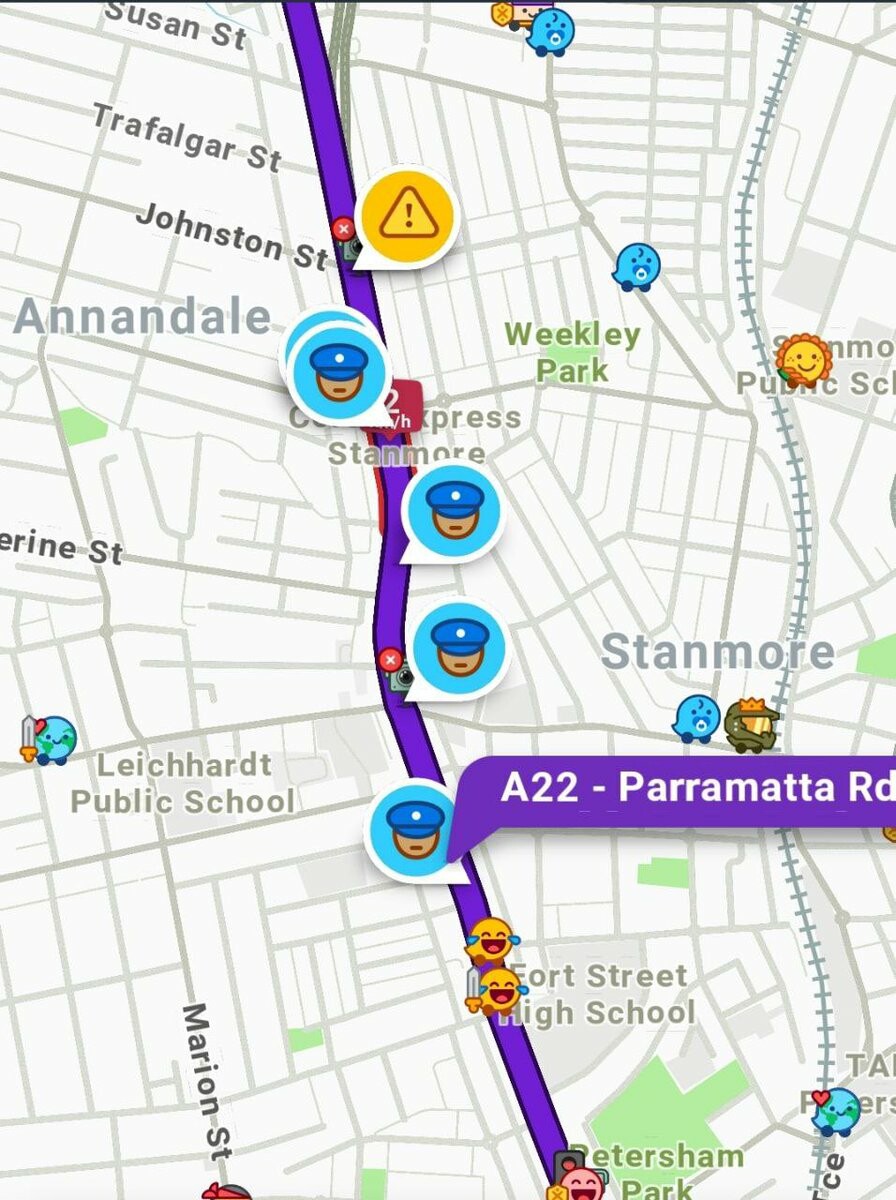The width and height of the screenshot is (896, 1200).
Task: Tap the sunflower Wazer near Public School
Action: pos(803,361)
